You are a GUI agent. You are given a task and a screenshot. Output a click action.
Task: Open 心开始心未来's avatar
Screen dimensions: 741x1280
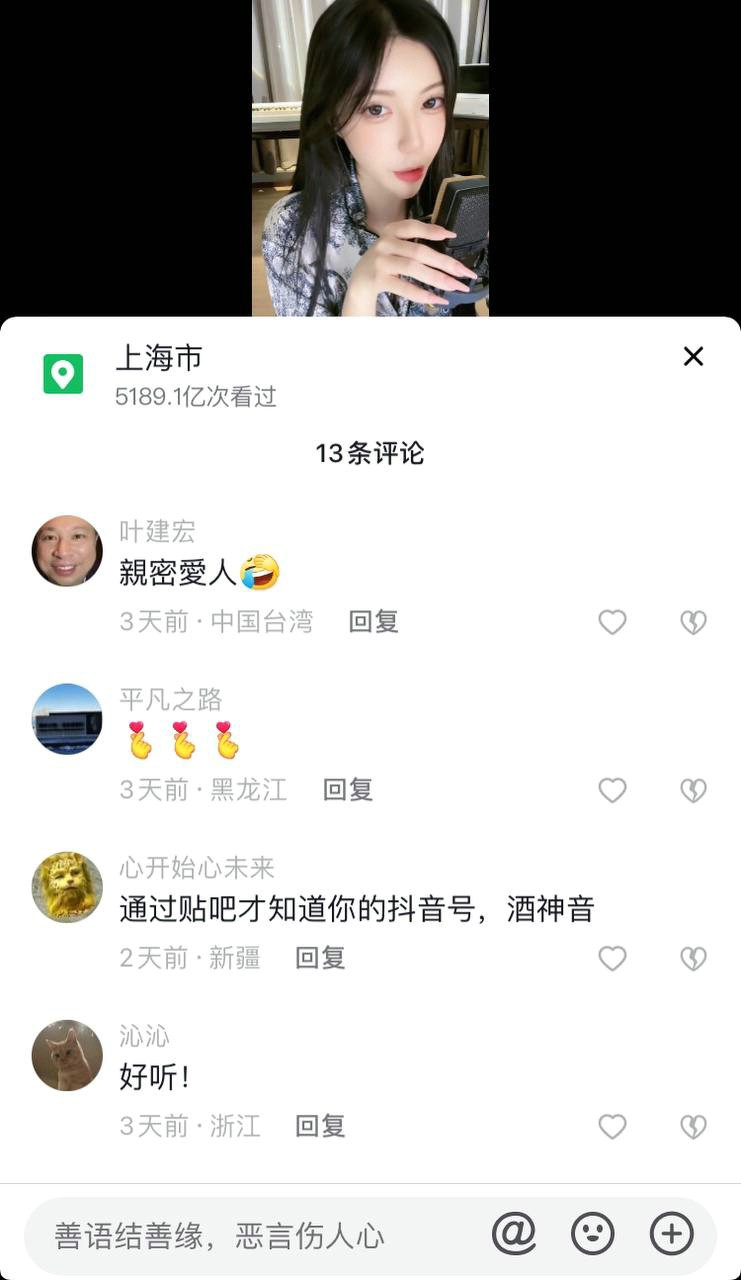67,887
